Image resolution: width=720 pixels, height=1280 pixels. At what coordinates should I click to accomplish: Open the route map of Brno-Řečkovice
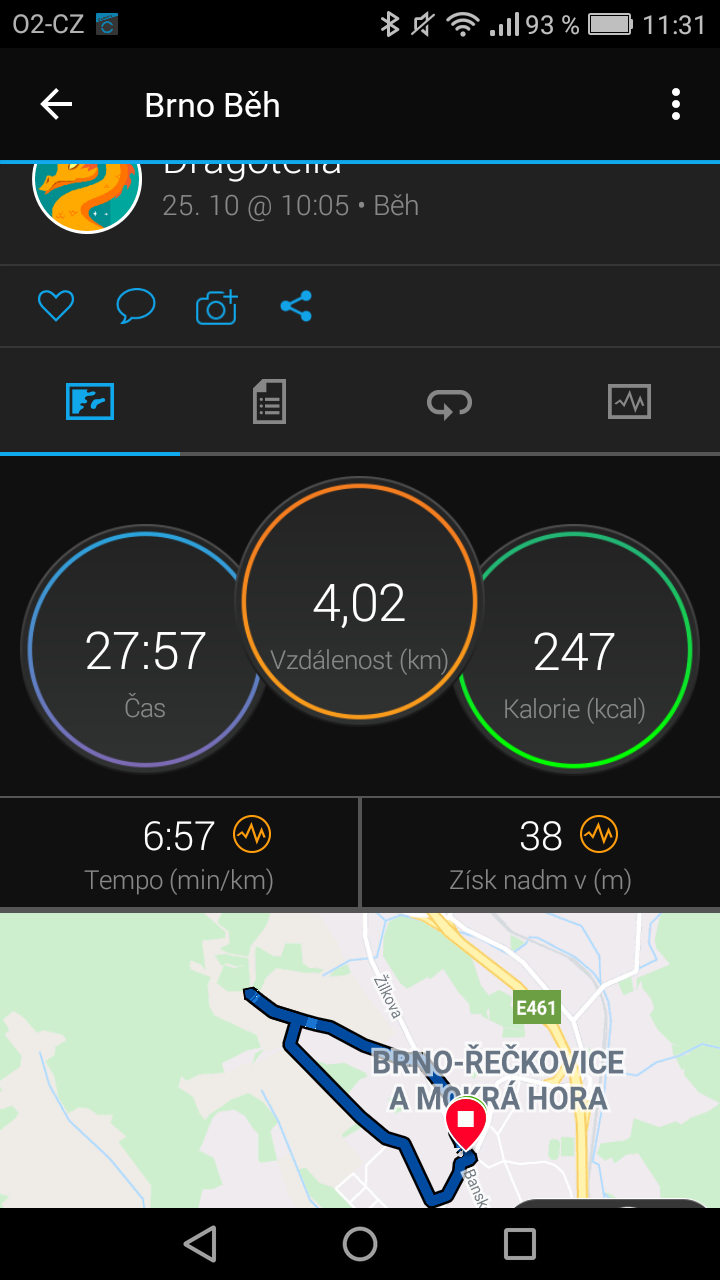click(360, 1060)
